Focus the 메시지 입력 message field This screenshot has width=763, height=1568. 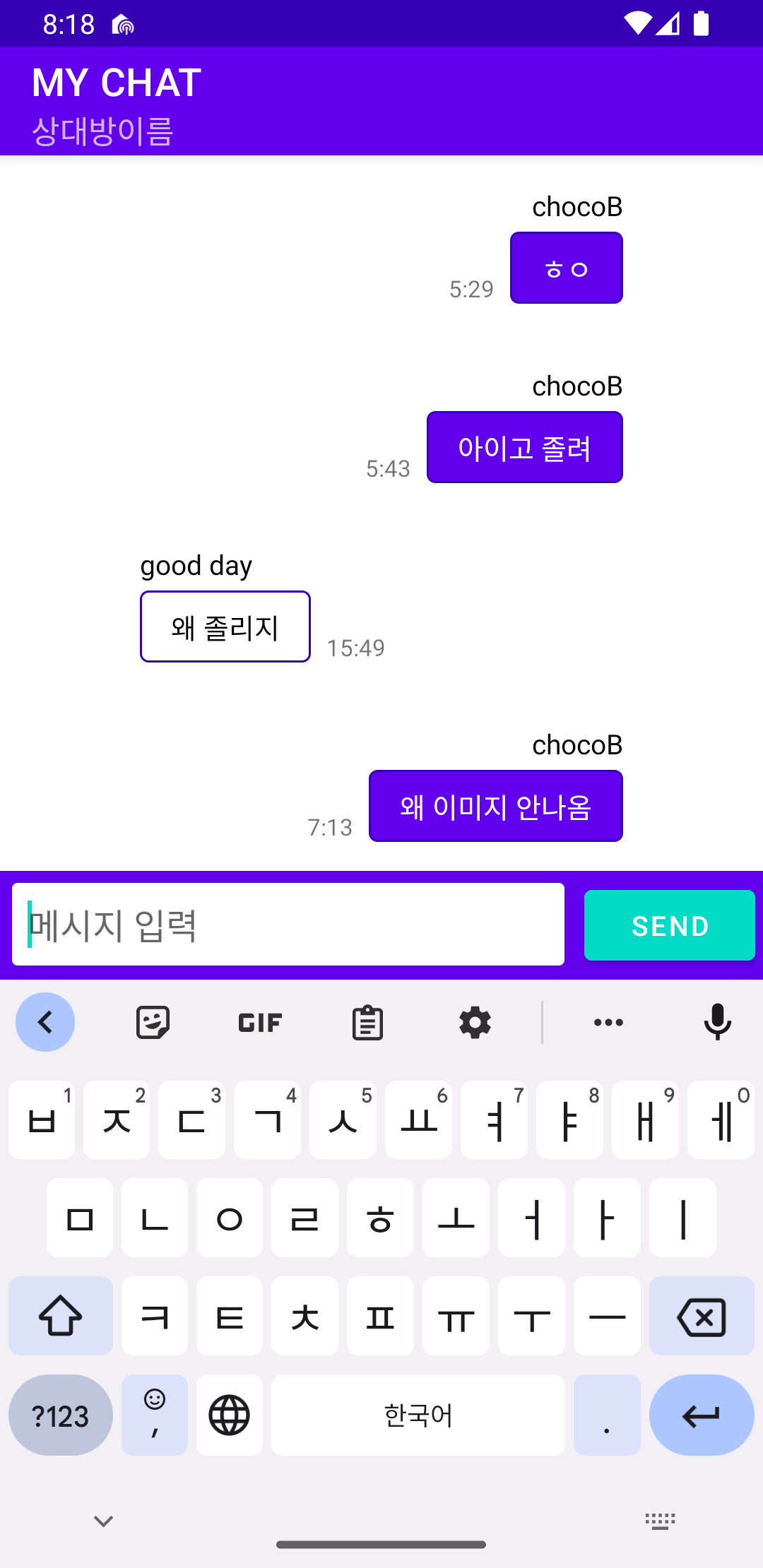(x=288, y=925)
